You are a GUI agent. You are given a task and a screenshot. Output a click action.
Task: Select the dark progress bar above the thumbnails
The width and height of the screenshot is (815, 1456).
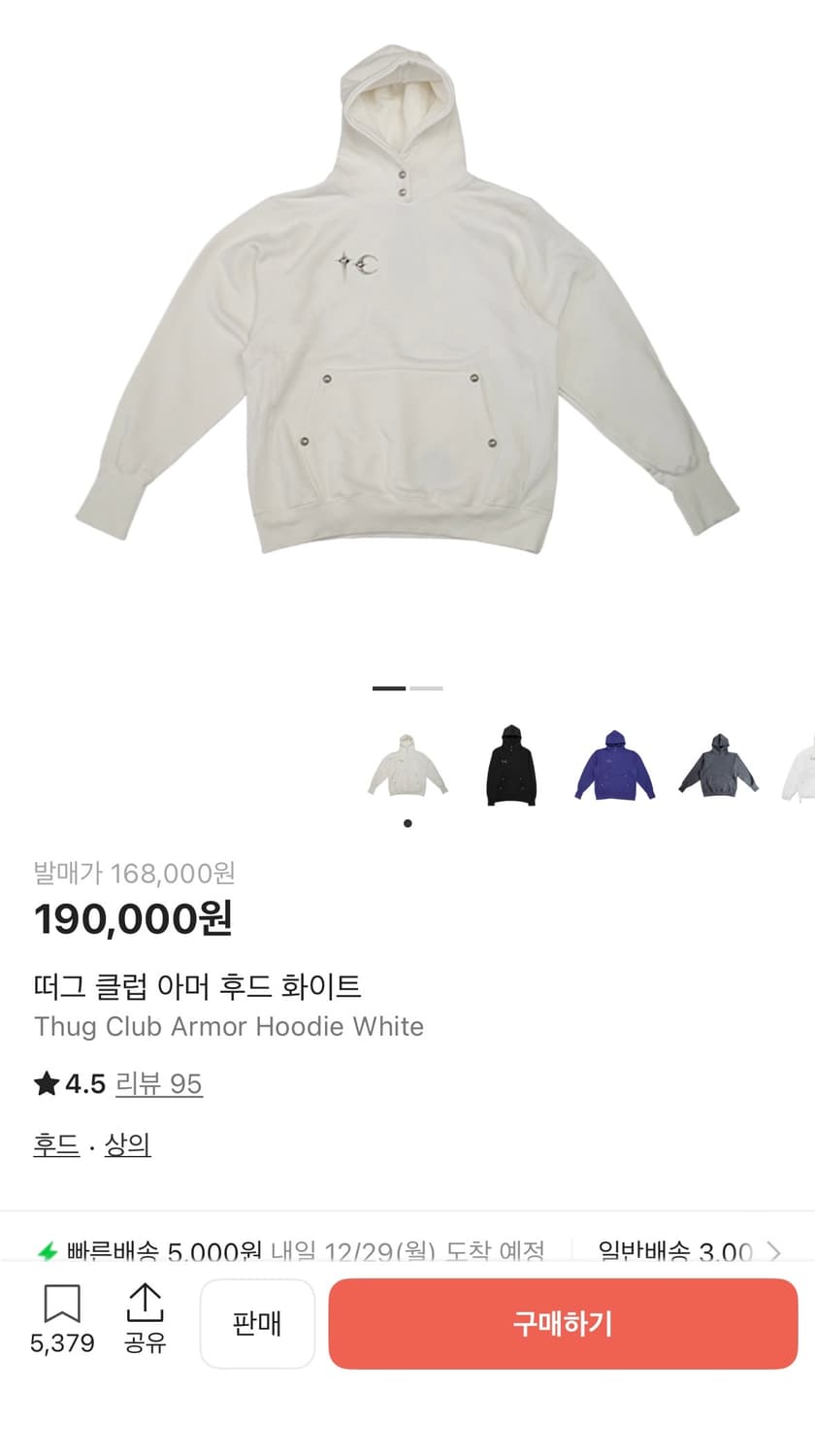(x=388, y=687)
